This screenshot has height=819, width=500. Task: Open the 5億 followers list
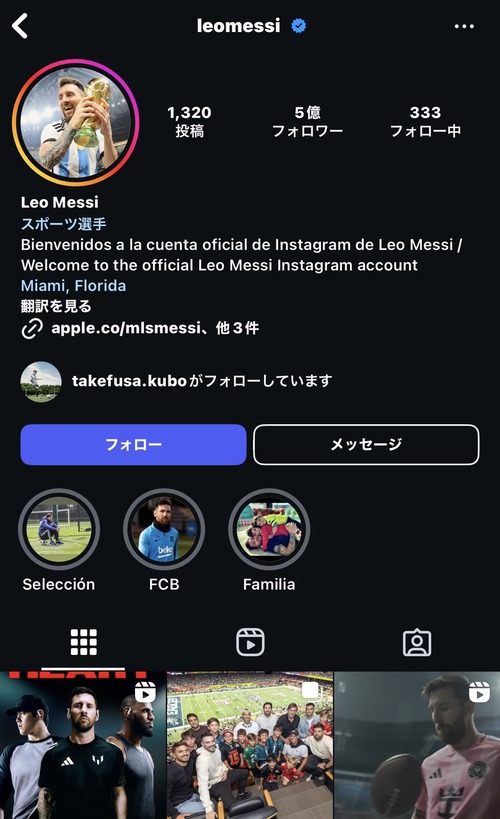tap(307, 121)
